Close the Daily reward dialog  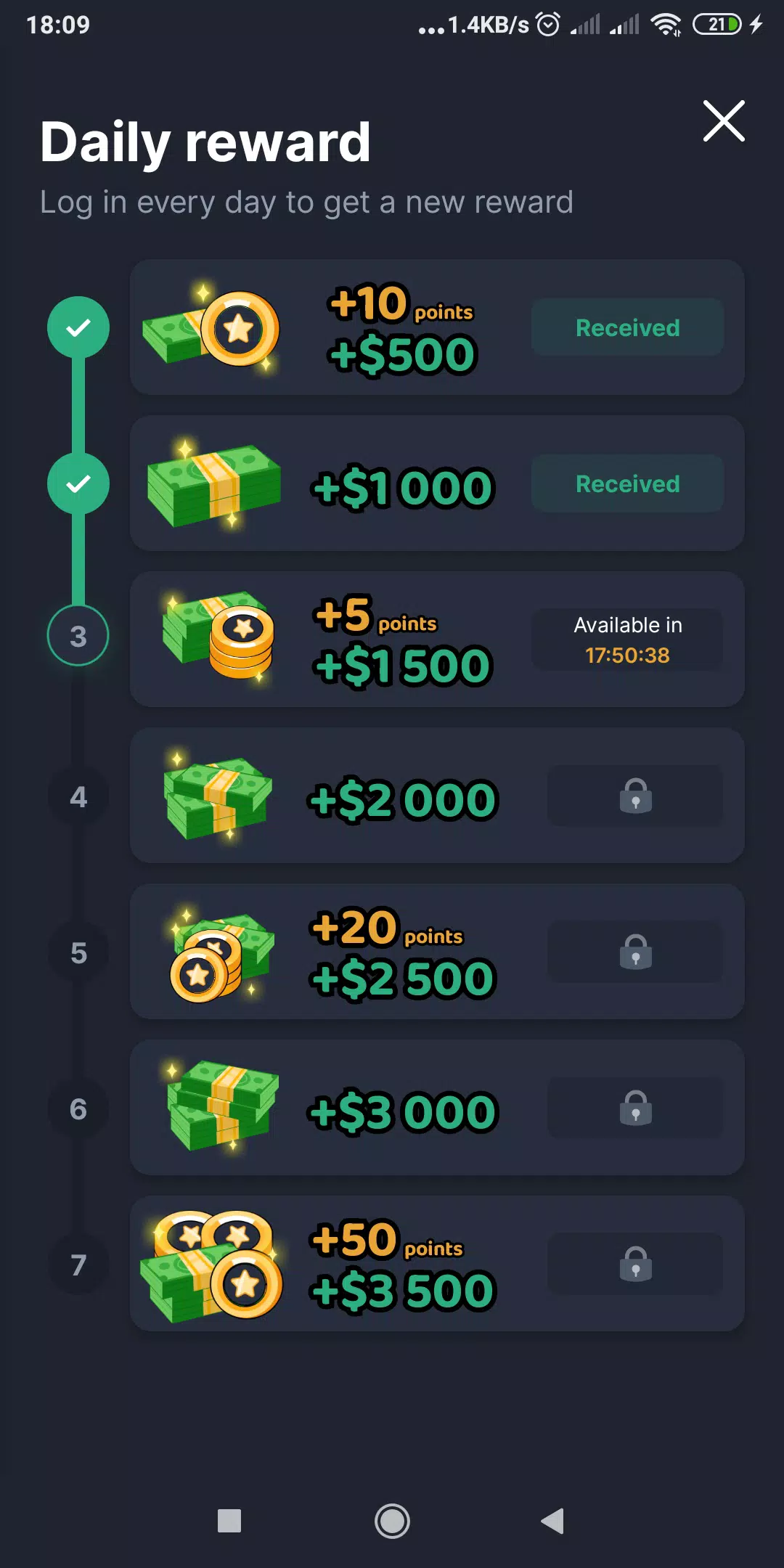pos(724,122)
